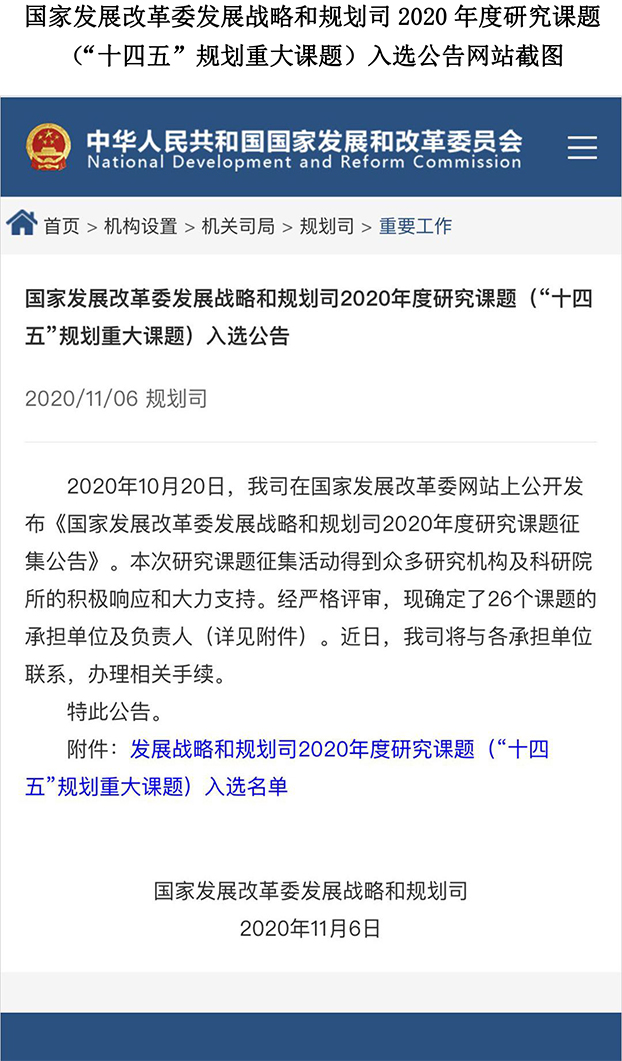
Task: Open the hamburger menu in the header
Action: click(582, 148)
